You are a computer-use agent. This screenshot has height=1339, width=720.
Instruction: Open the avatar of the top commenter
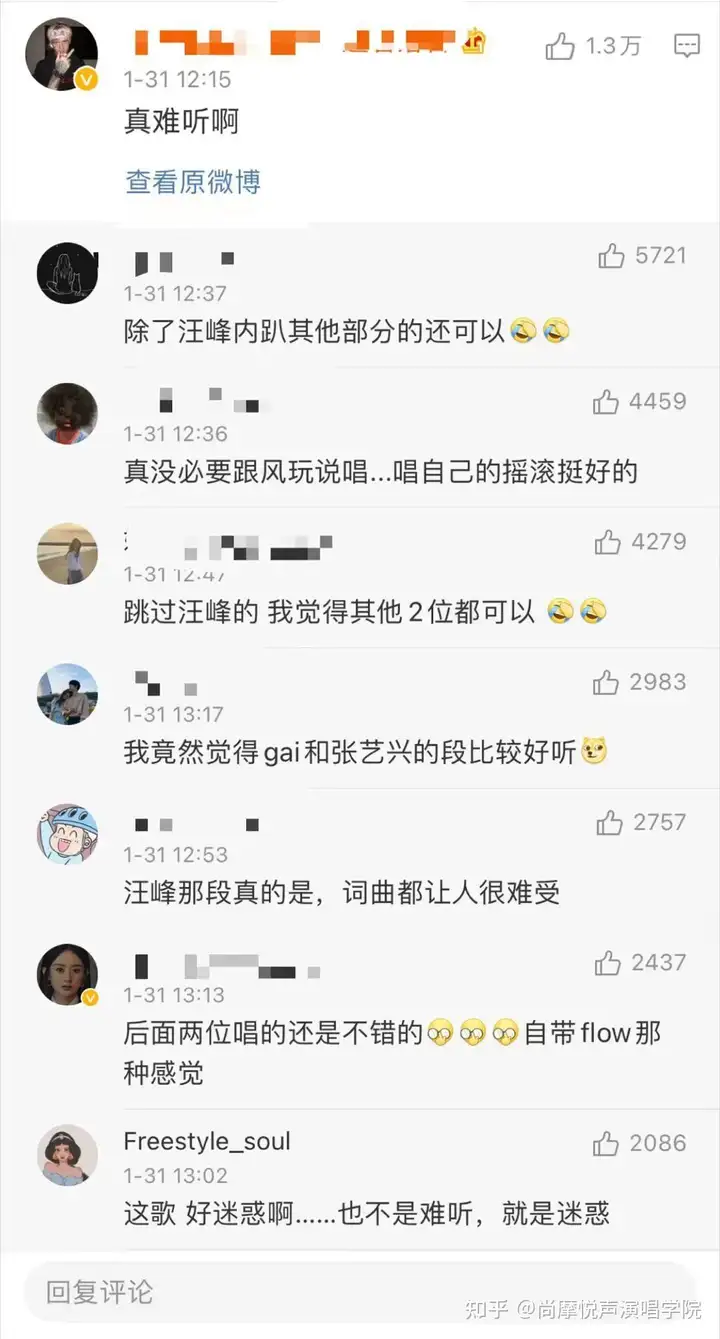(x=62, y=55)
